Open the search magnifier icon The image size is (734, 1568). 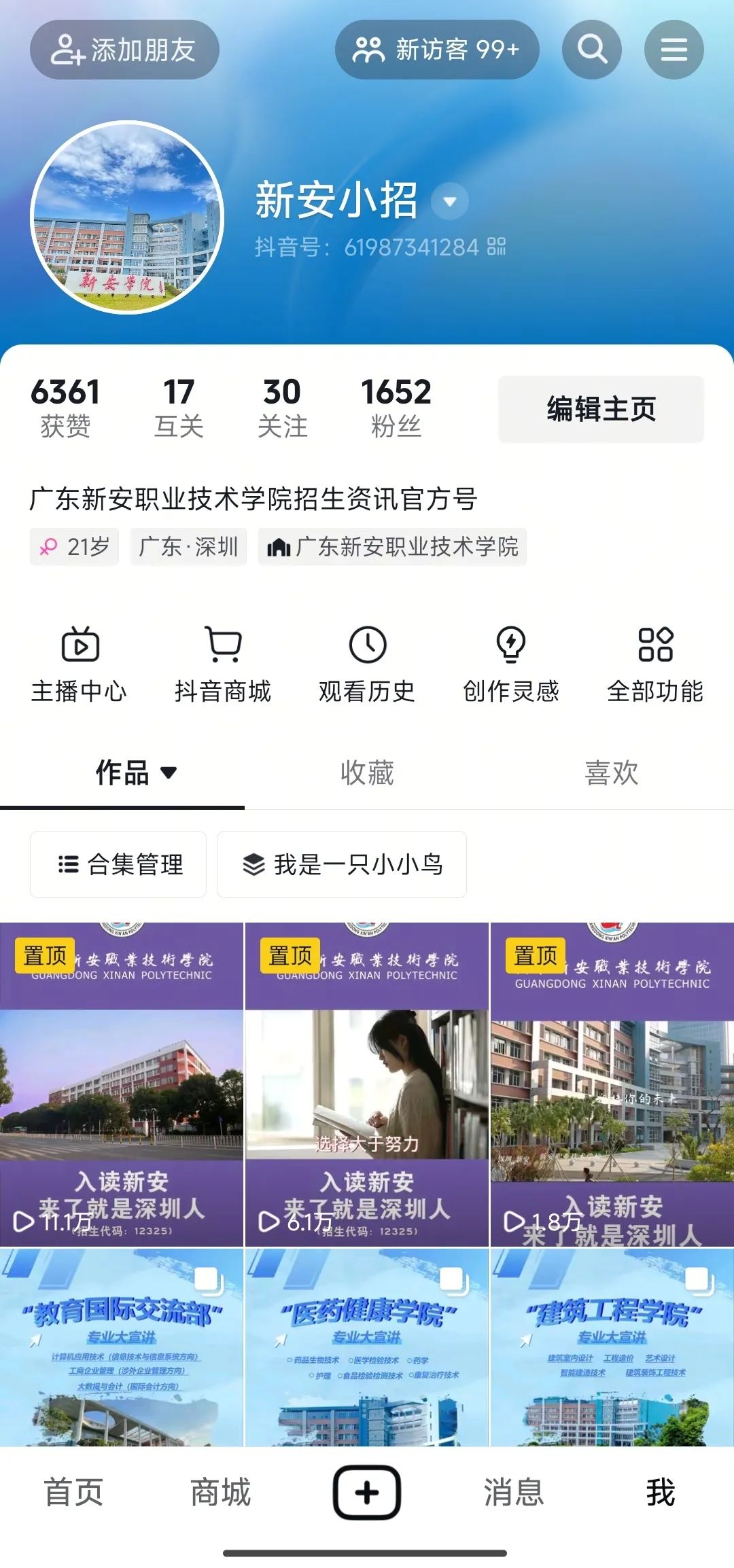pyautogui.click(x=591, y=50)
